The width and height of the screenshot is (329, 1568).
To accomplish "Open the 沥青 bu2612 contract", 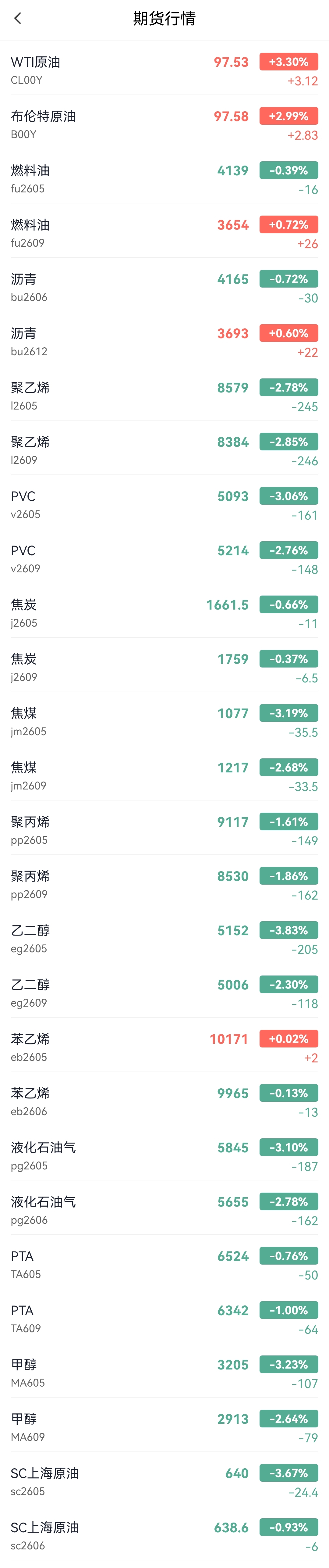I will pos(164,342).
